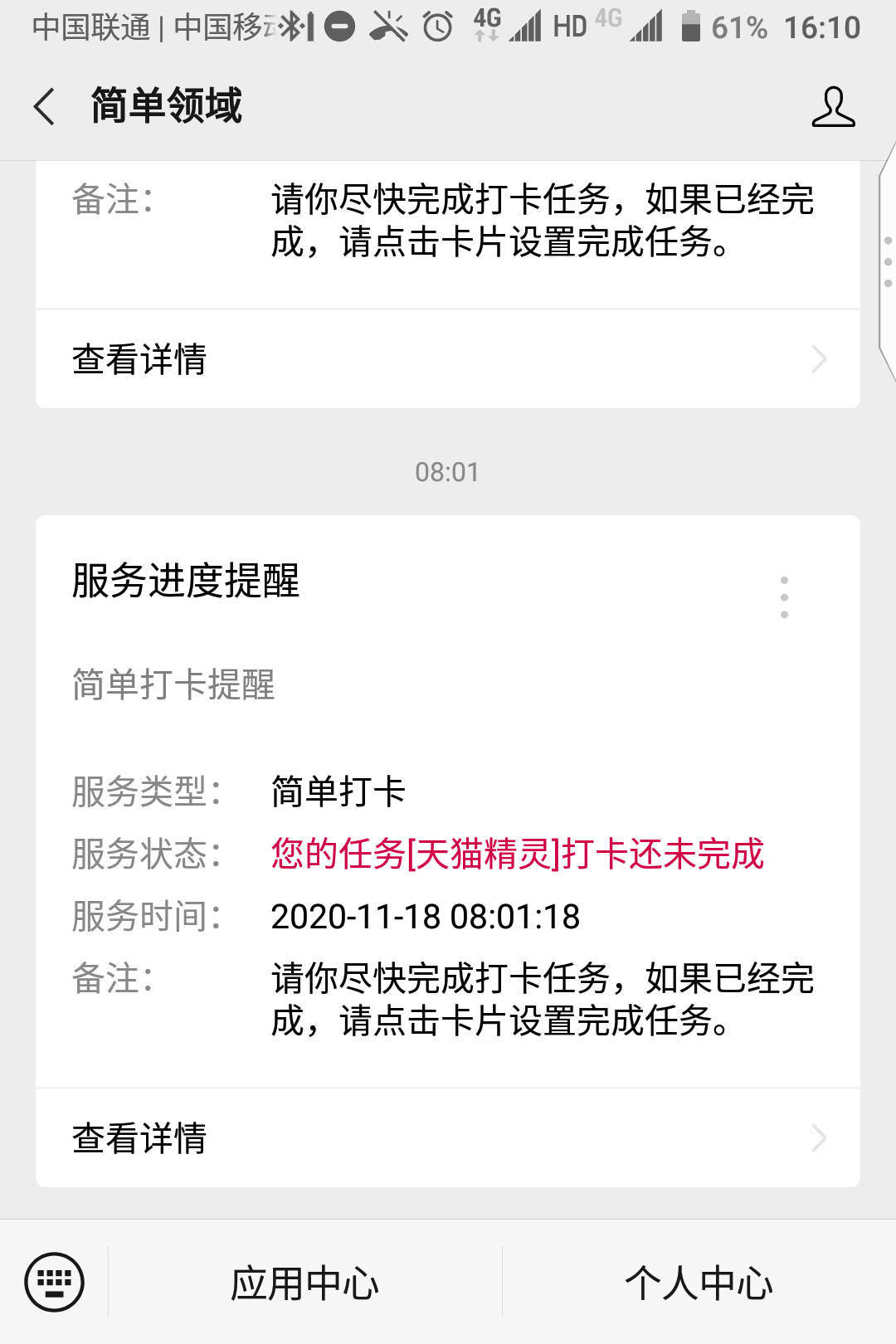Switch to keyboard input mode
The image size is (896, 1344).
55,1282
